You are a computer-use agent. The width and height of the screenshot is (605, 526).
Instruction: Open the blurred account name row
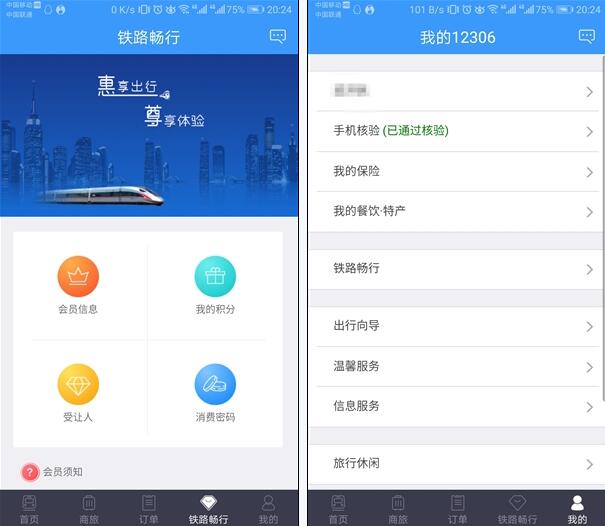456,91
